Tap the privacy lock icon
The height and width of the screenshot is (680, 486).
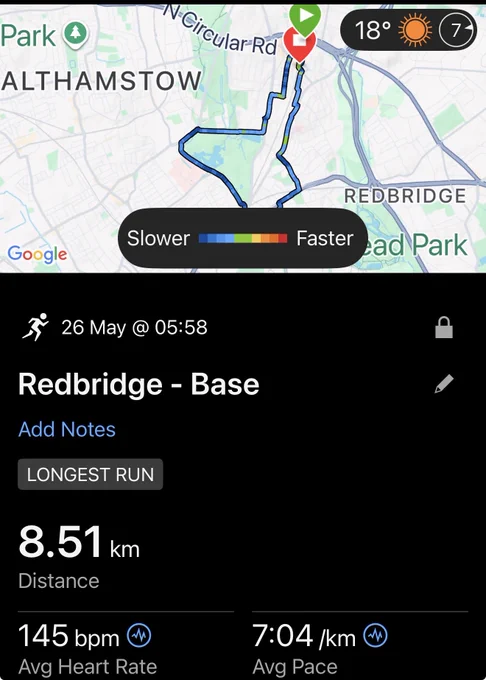point(444,327)
